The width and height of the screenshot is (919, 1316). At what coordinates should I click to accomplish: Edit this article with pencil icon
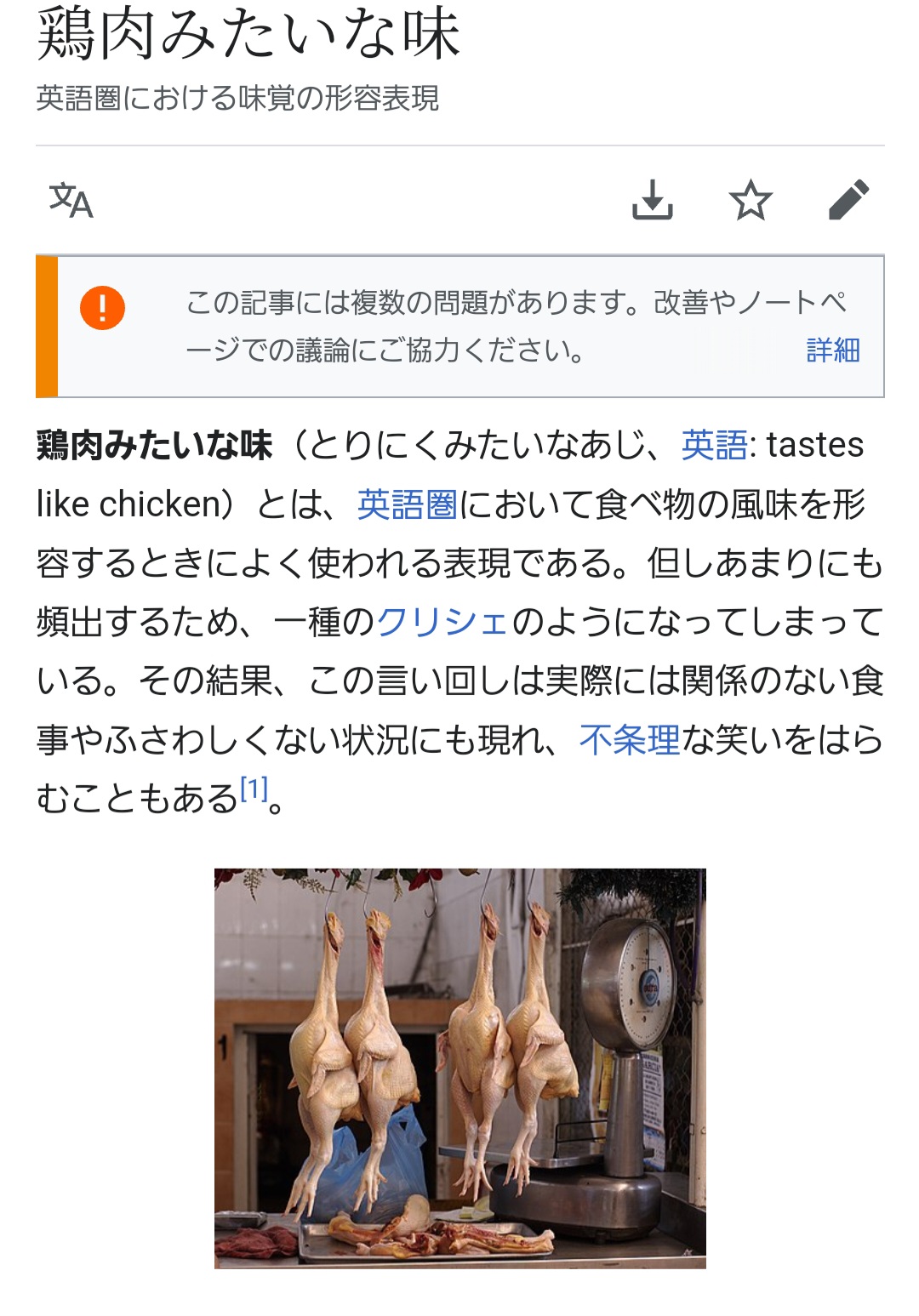(848, 201)
